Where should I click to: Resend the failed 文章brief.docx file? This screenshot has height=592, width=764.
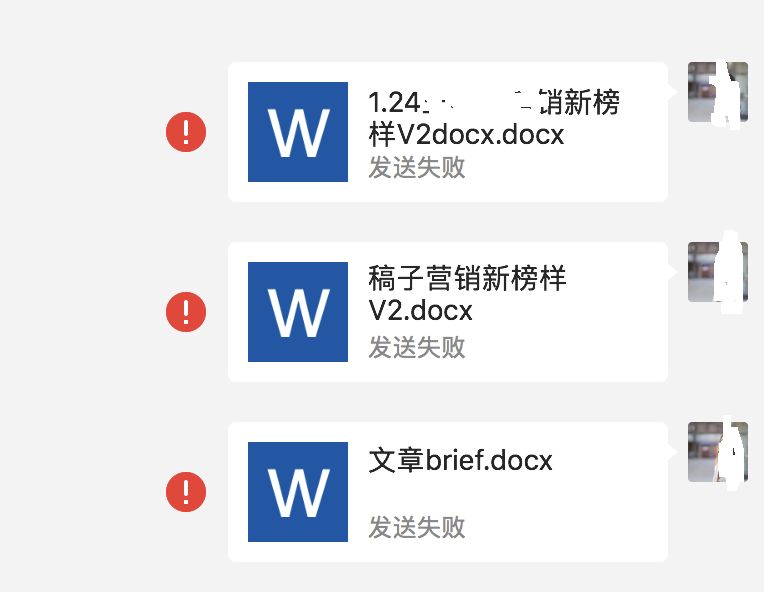pos(186,491)
